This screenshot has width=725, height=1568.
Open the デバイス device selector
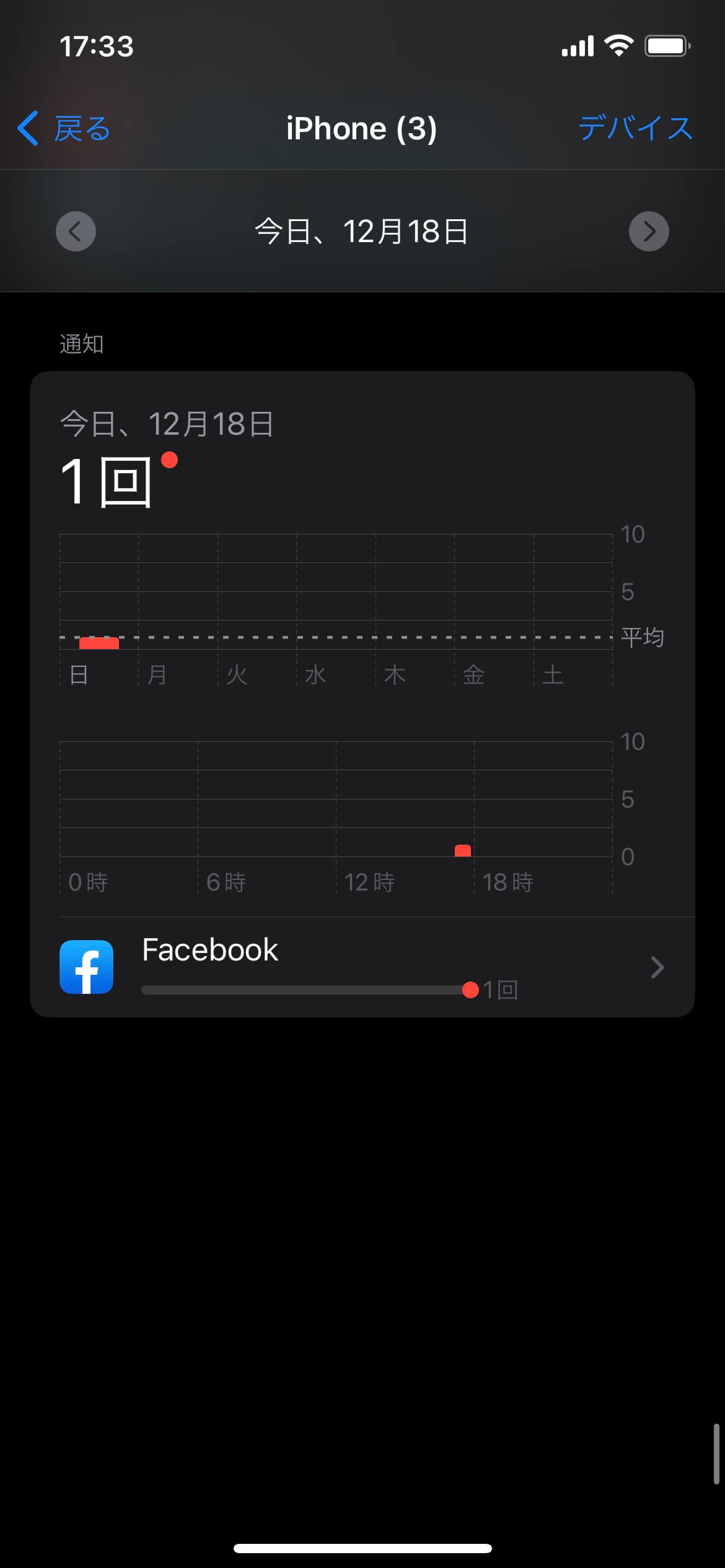[x=635, y=129]
